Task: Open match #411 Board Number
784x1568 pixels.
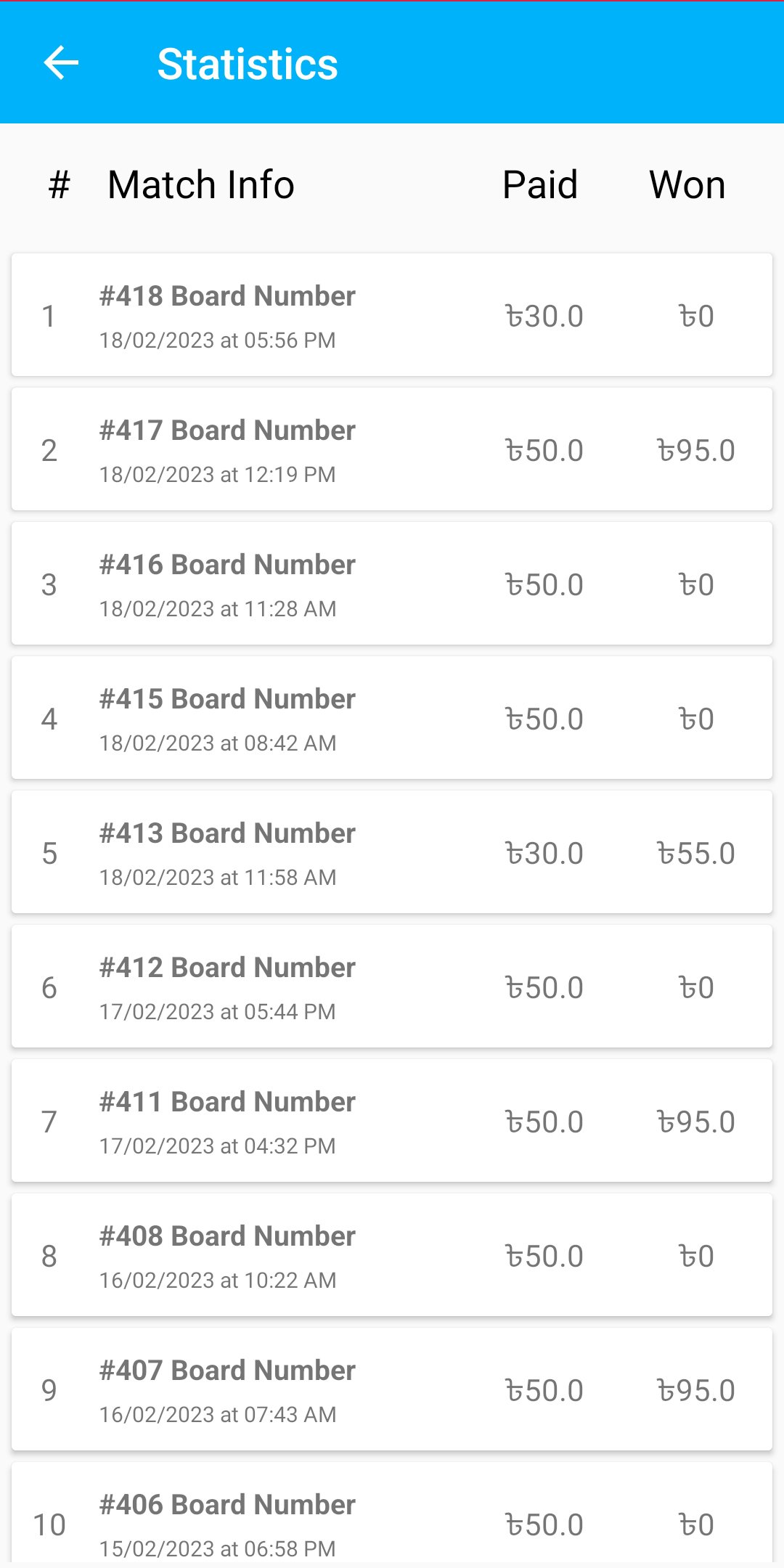Action: [x=392, y=1121]
